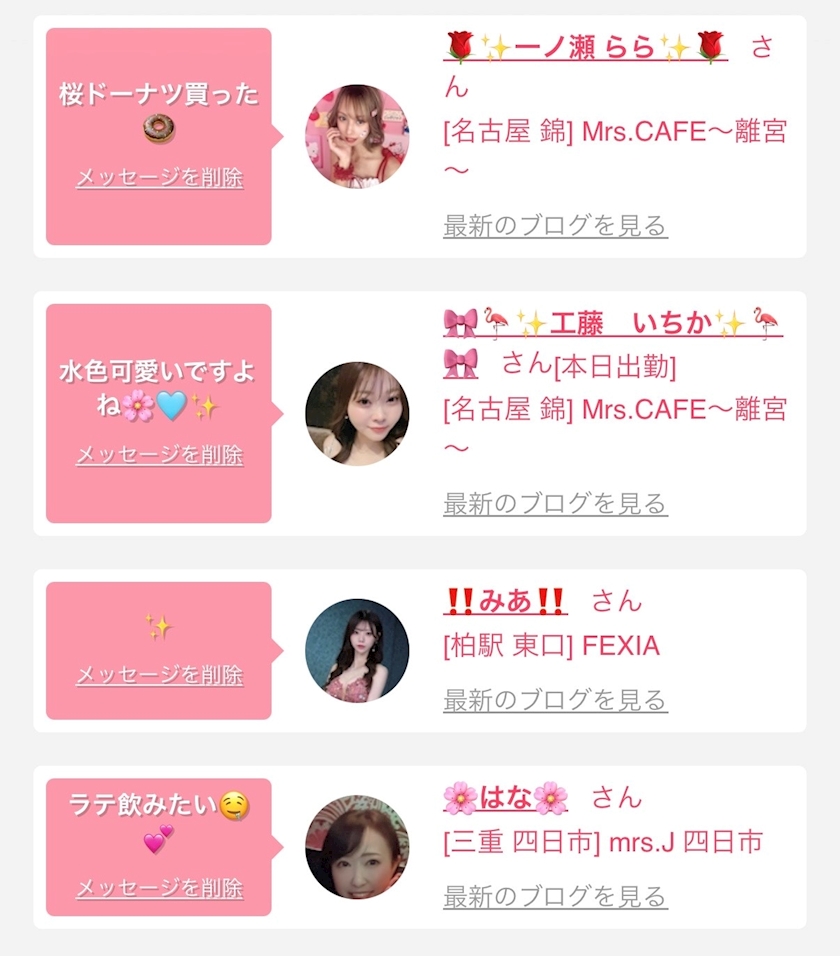
Task: Delete the 水色可愛いですよね message
Action: (x=159, y=454)
